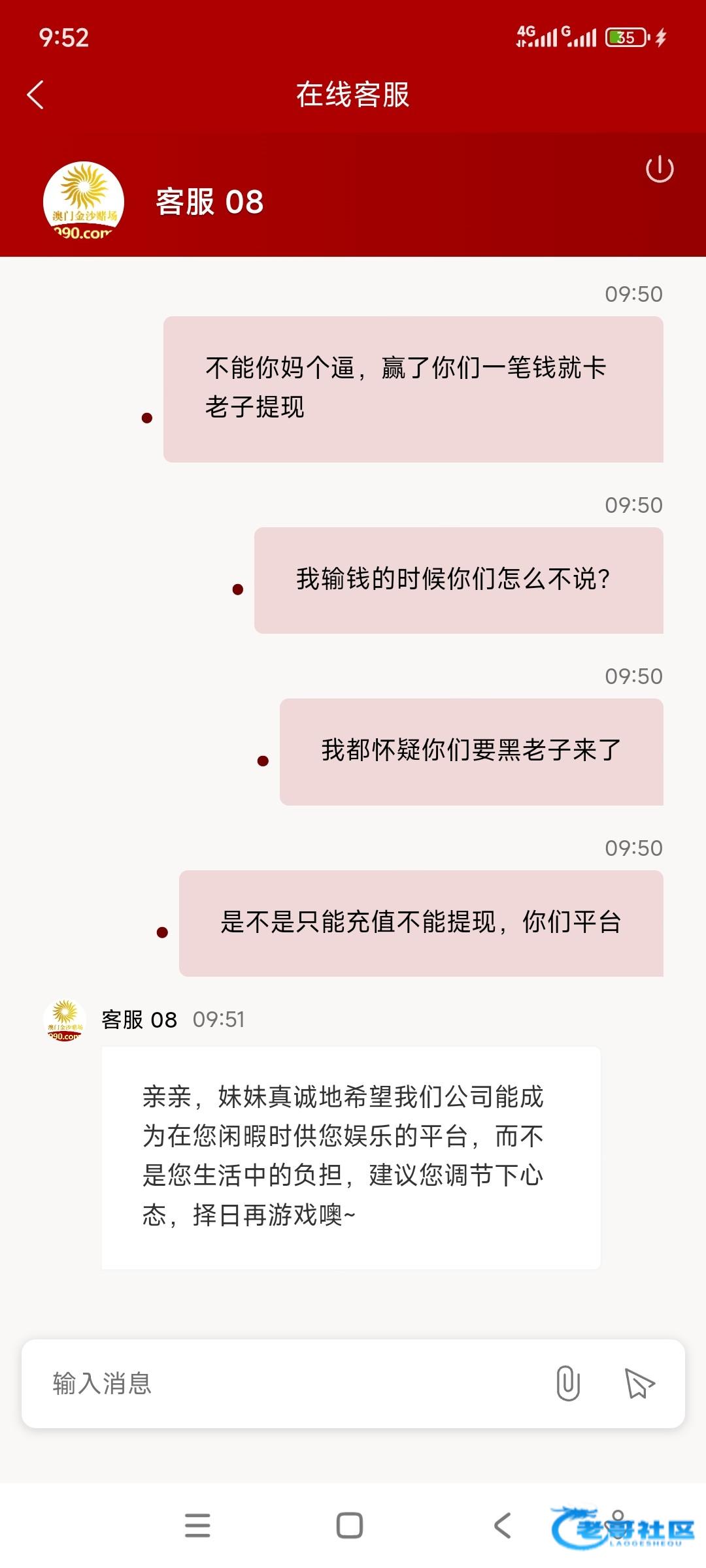
Task: Go to the home screen via navigation bar
Action: (x=350, y=1526)
